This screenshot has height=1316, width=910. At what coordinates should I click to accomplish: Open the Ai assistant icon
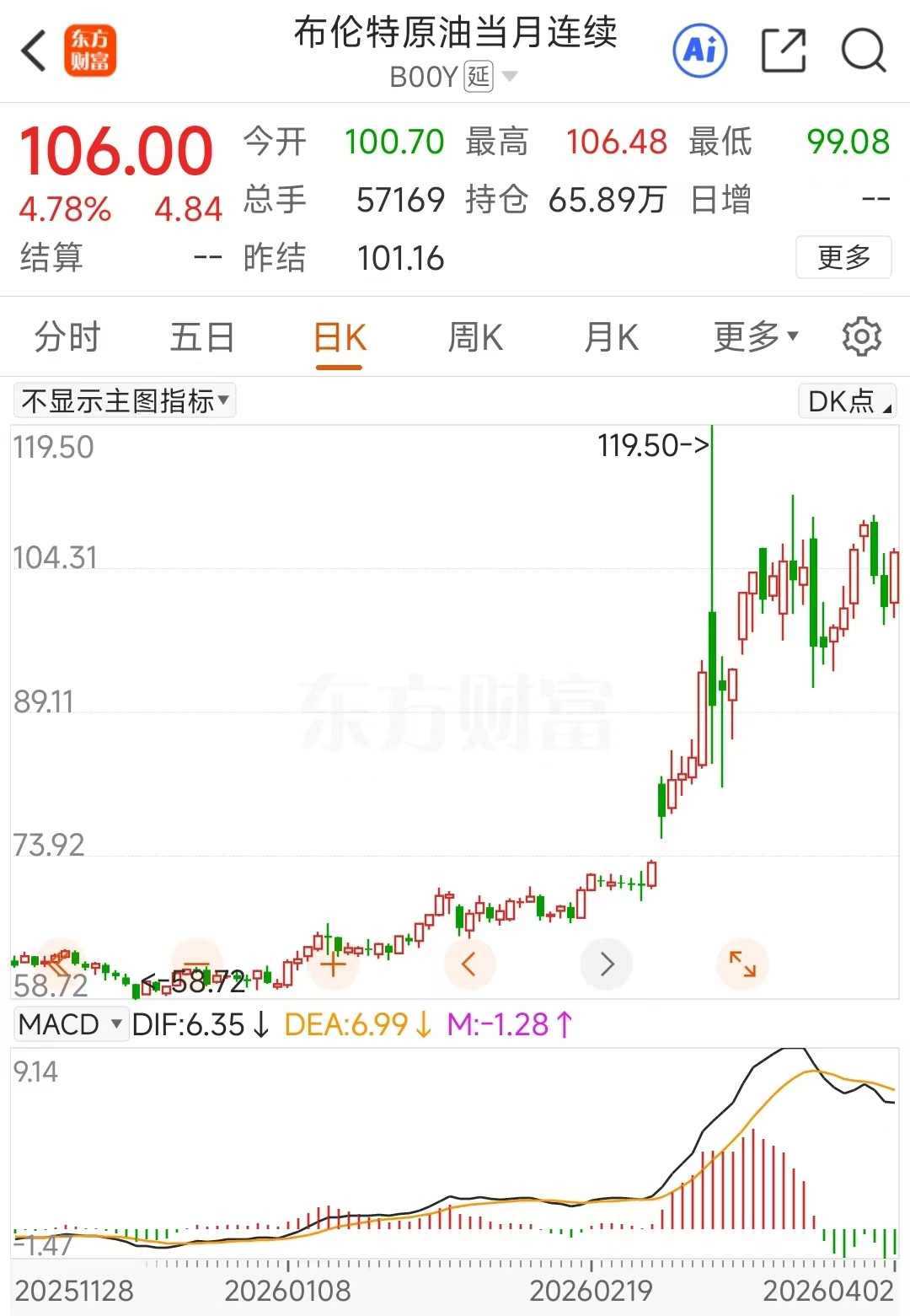click(699, 51)
